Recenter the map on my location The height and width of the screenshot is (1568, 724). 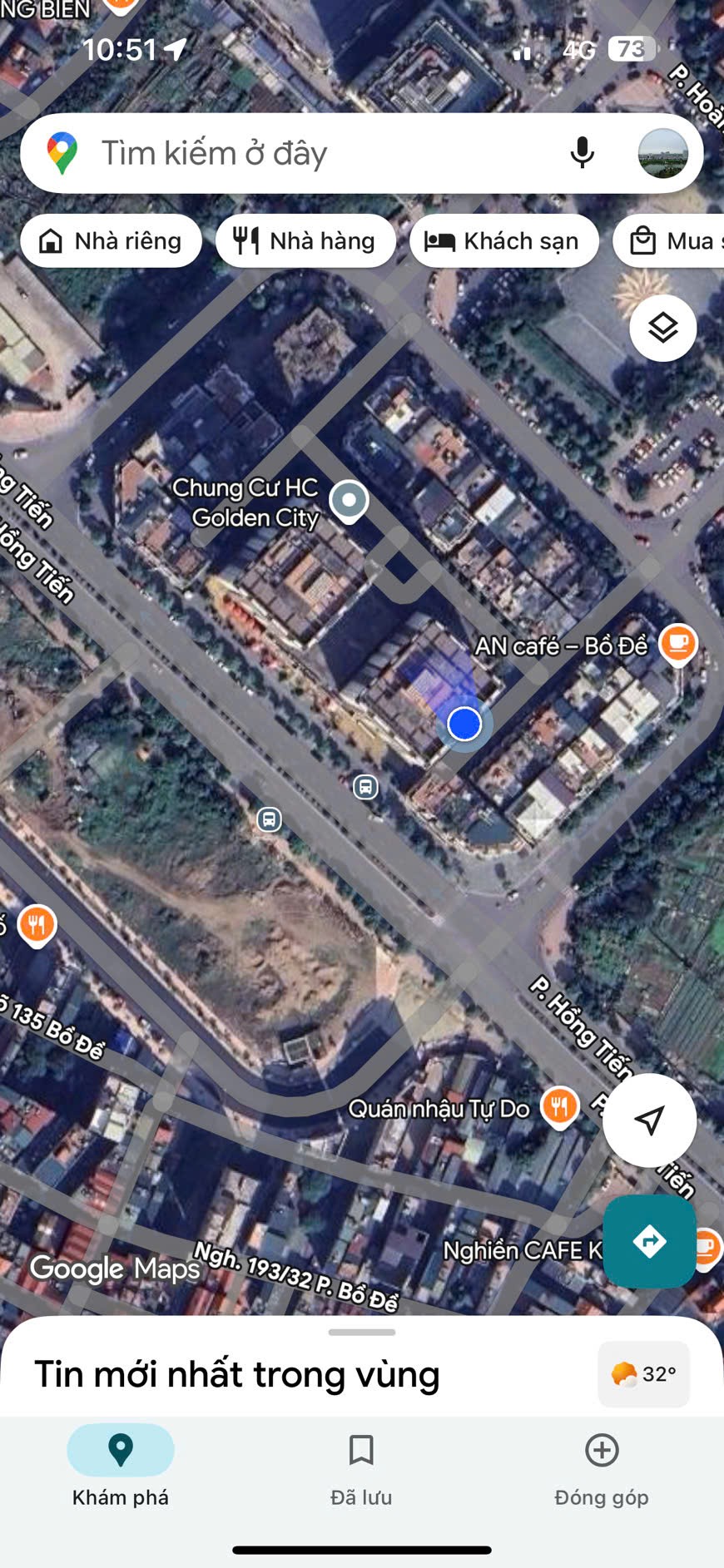click(x=649, y=1120)
